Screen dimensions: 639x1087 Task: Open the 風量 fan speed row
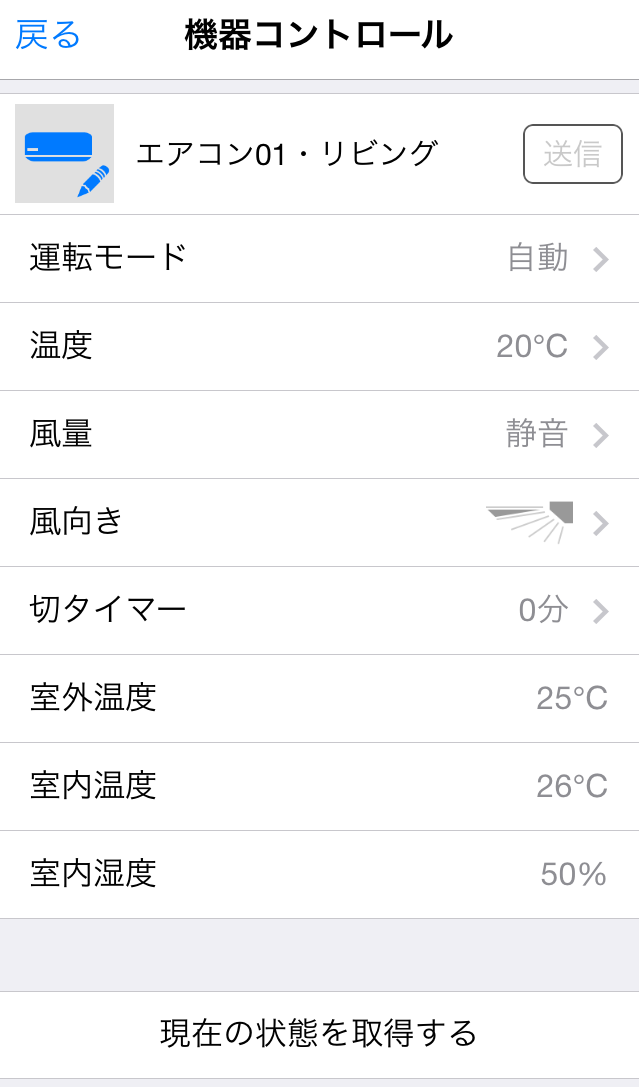[319, 435]
